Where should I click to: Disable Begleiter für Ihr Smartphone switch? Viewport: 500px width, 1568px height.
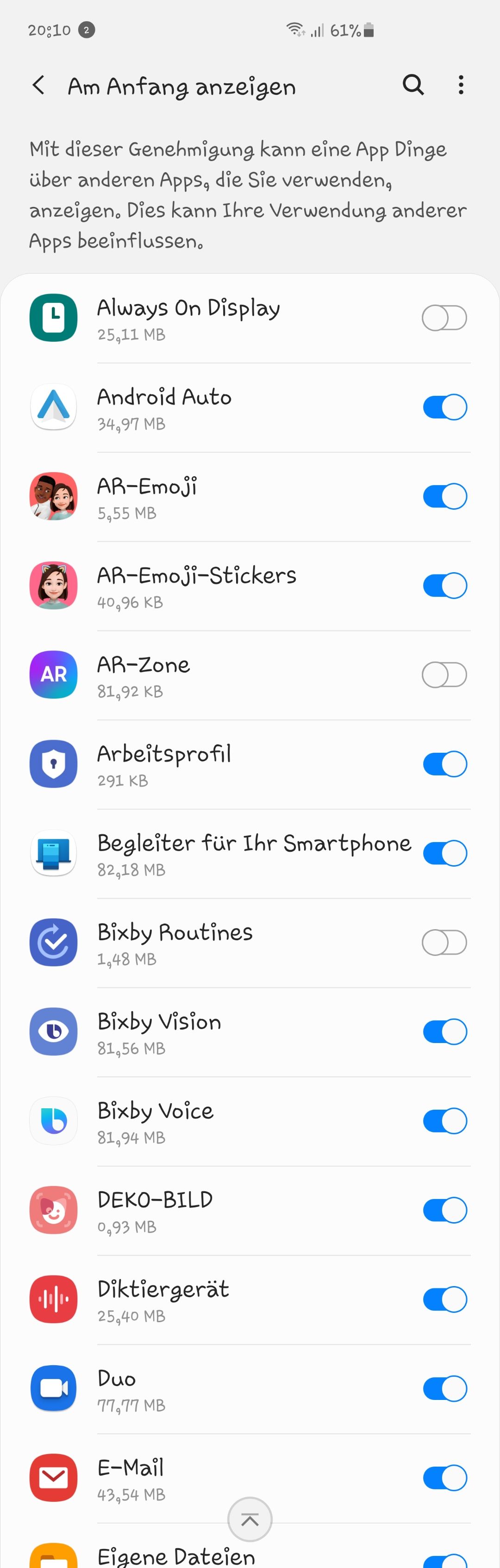(444, 853)
